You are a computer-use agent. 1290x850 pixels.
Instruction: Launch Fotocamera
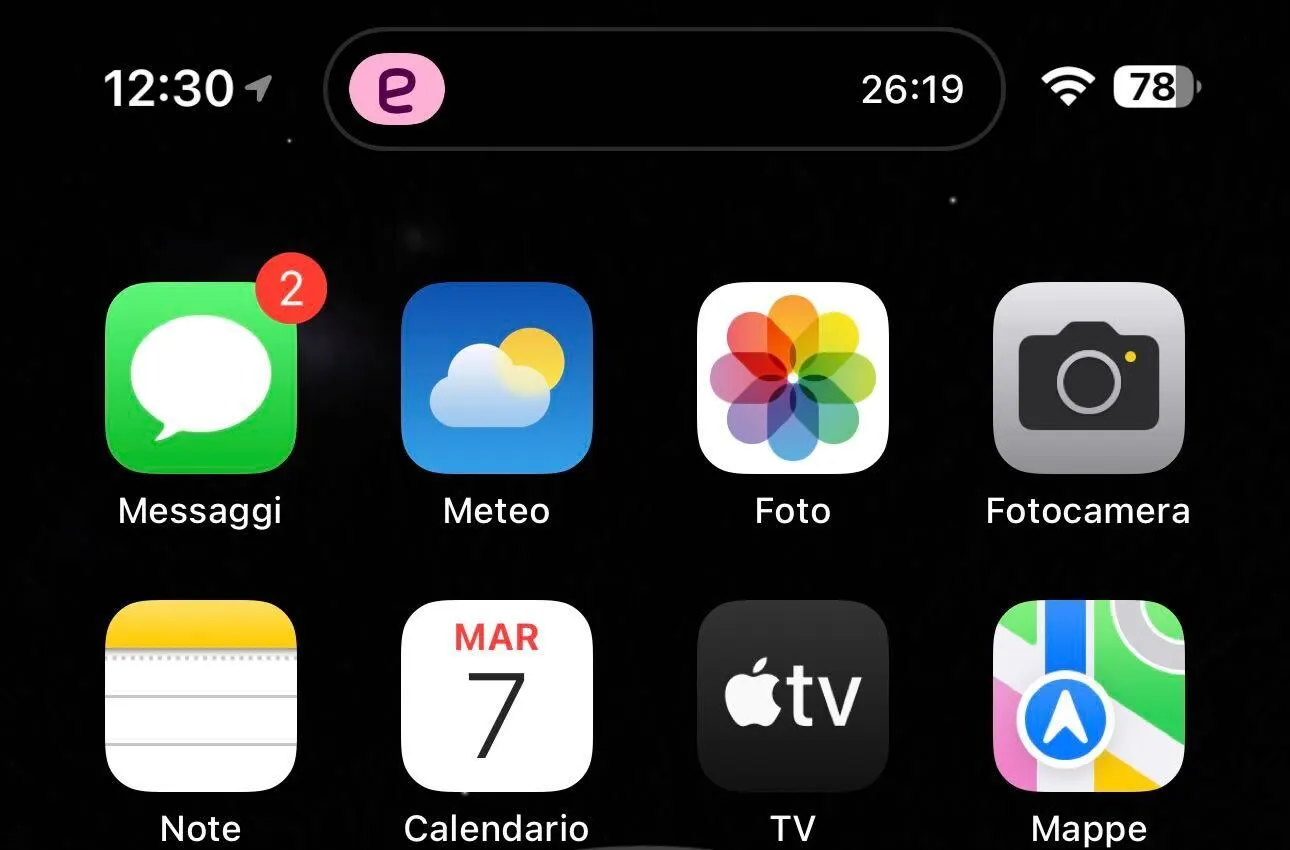(x=1088, y=377)
